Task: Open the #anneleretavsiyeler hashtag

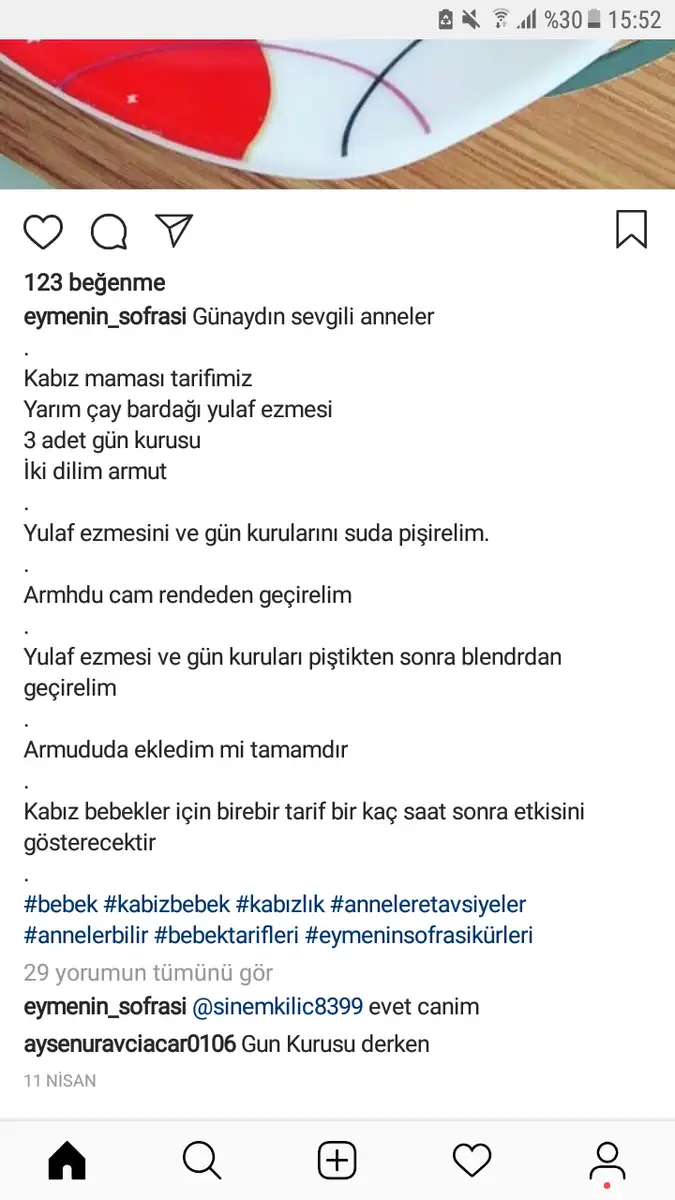Action: [x=428, y=905]
